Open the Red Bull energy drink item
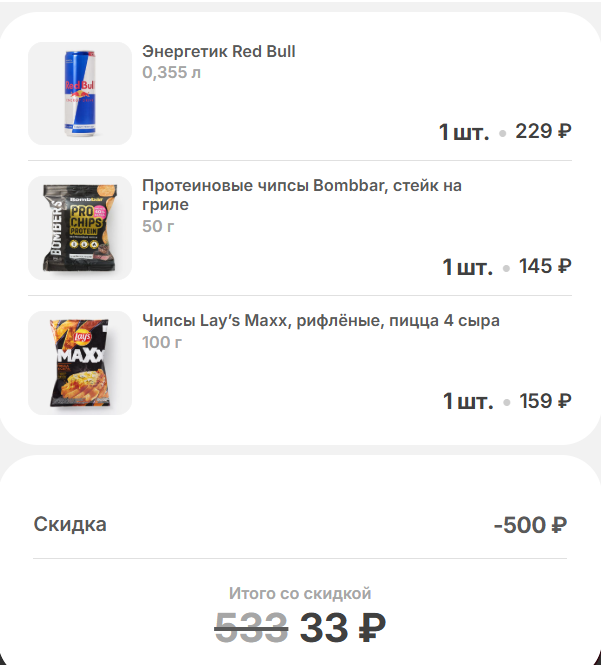Viewport: 601px width, 665px height. (x=219, y=52)
